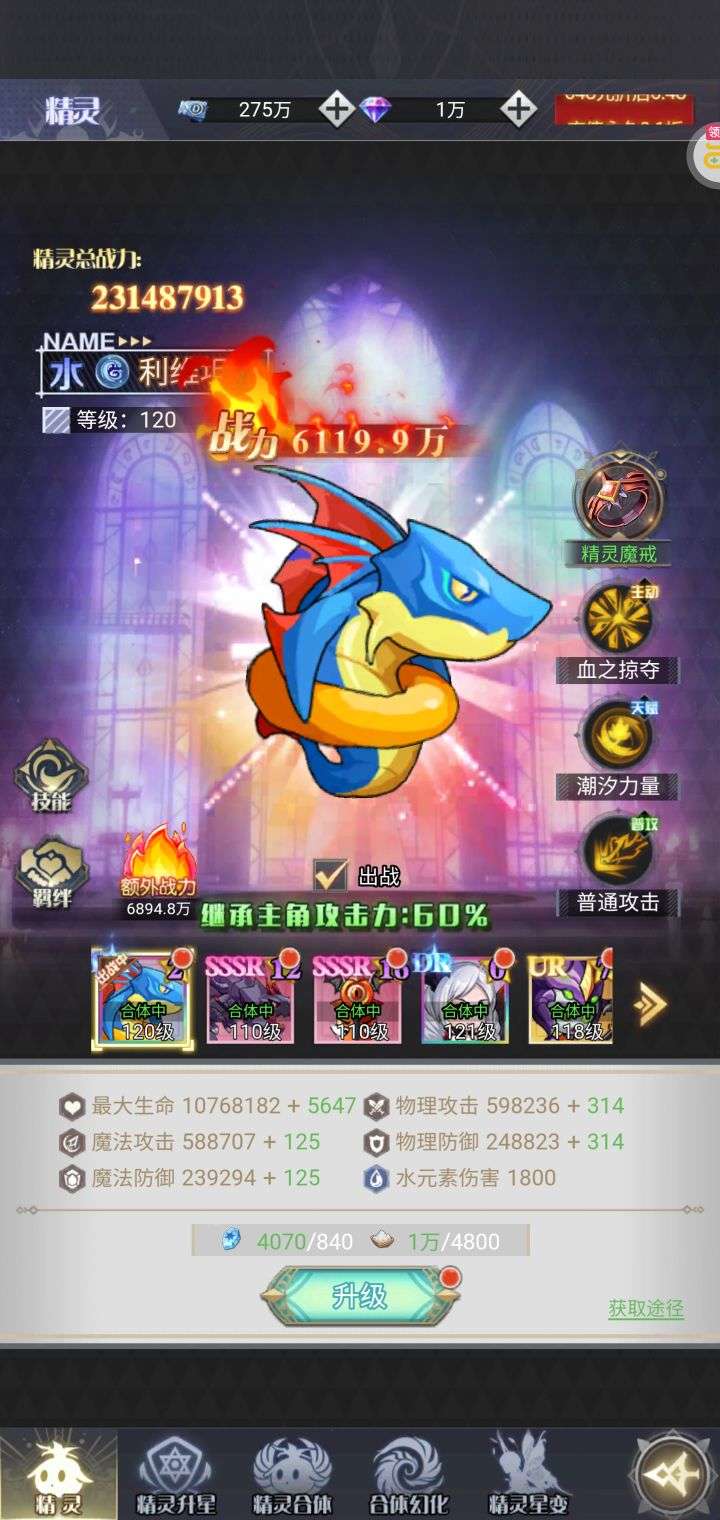
Task: Switch to the 合体幻化 tab
Action: [x=408, y=1475]
